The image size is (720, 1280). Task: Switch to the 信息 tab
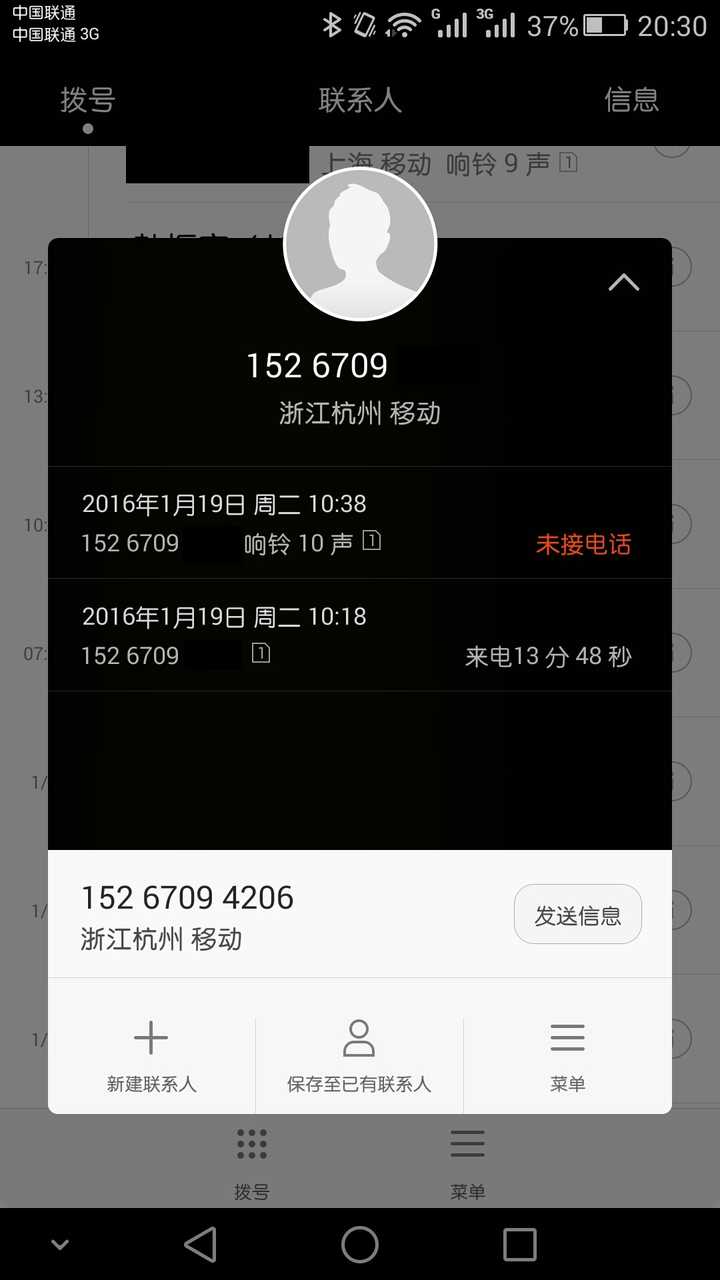(x=631, y=100)
